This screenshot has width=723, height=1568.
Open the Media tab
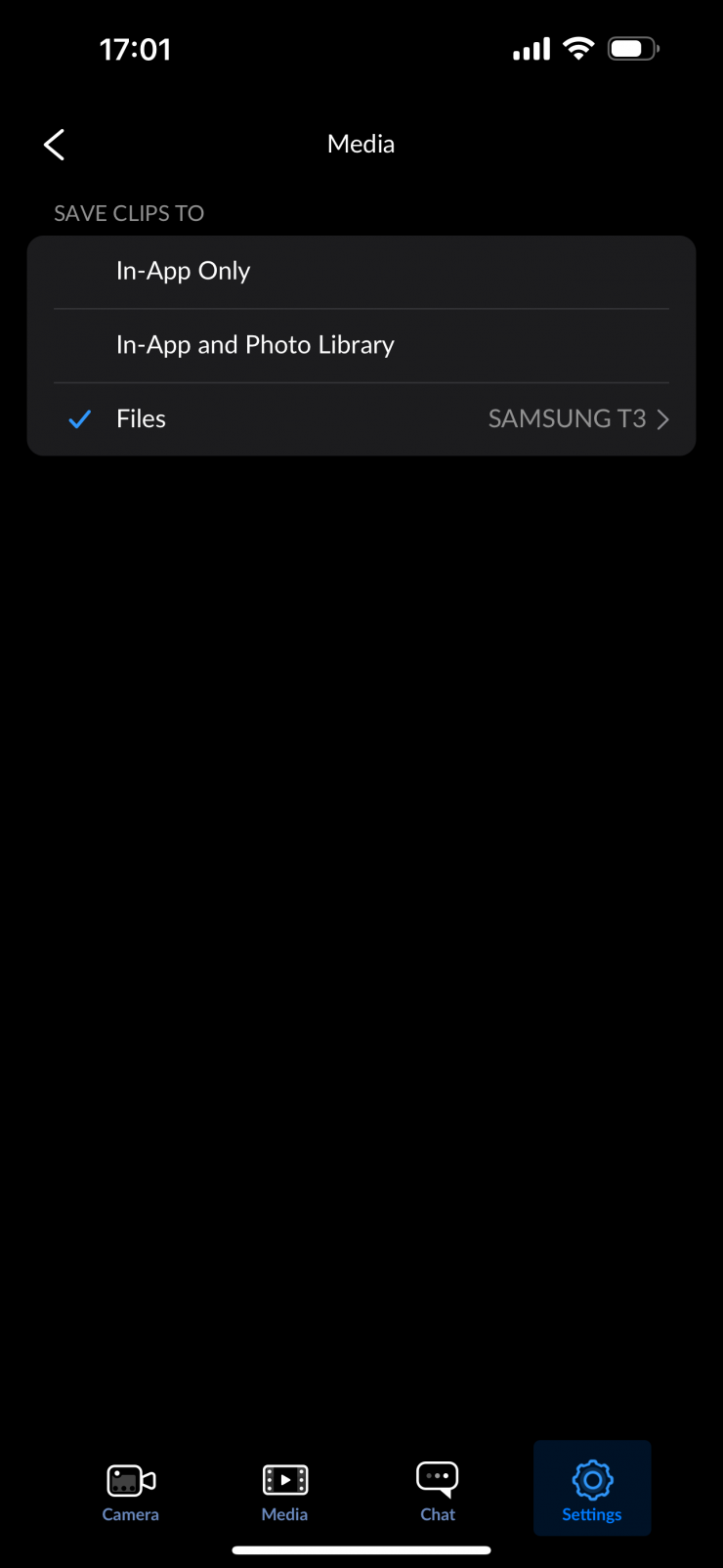pos(284,1491)
